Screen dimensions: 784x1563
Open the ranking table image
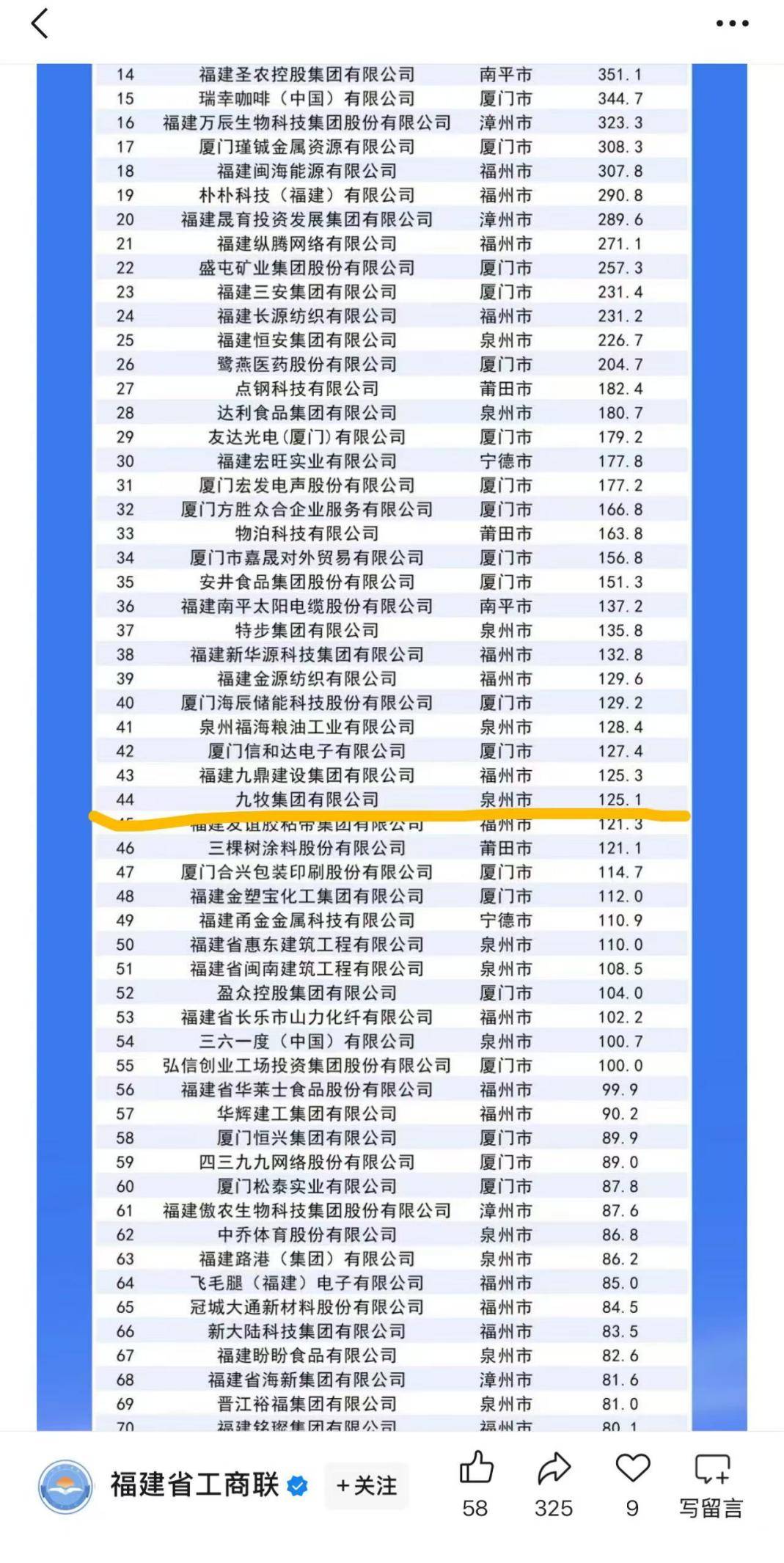392,733
